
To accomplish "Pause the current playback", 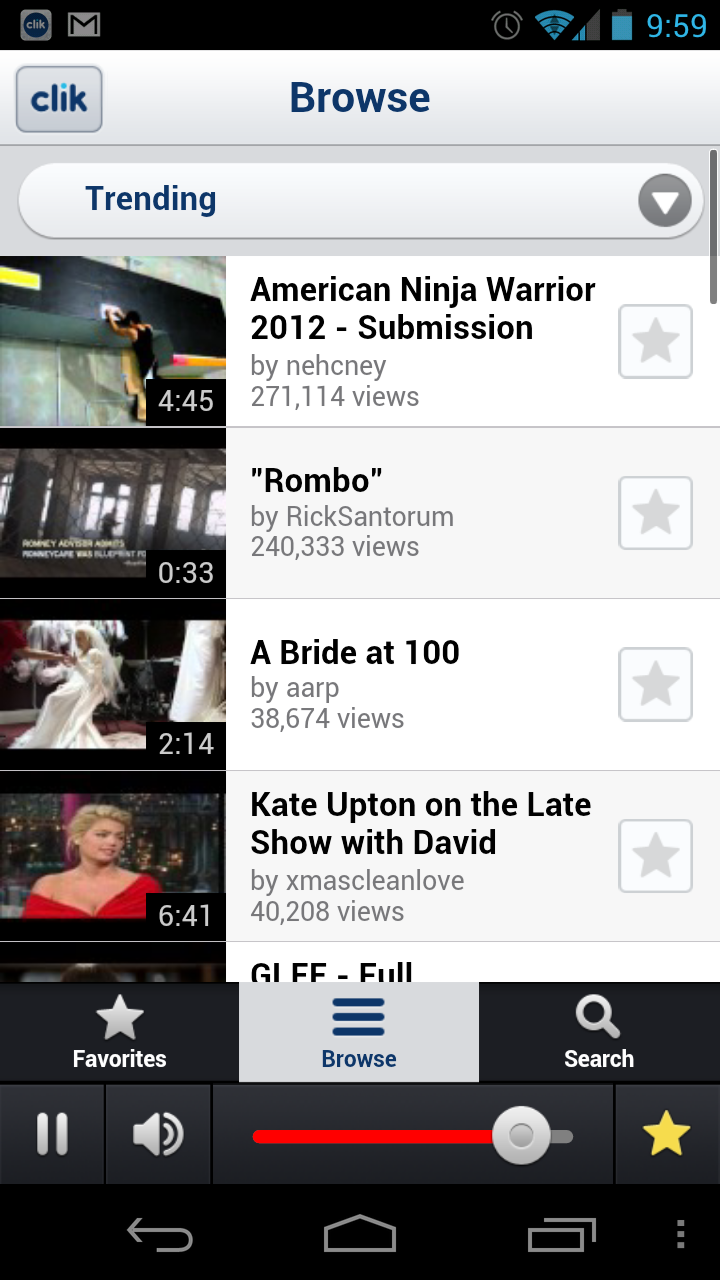I will click(x=52, y=1134).
